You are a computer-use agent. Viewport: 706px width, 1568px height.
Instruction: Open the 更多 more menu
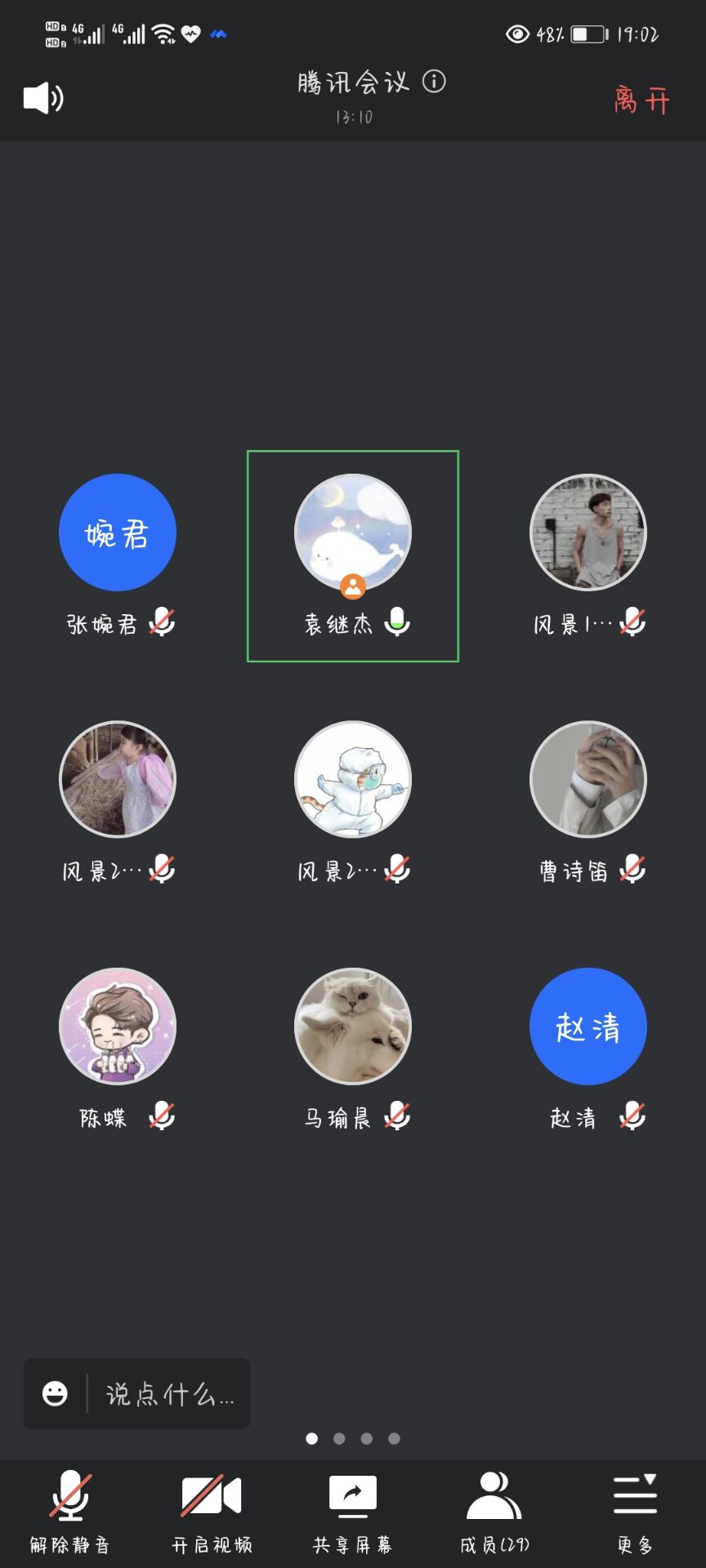coord(635,1511)
